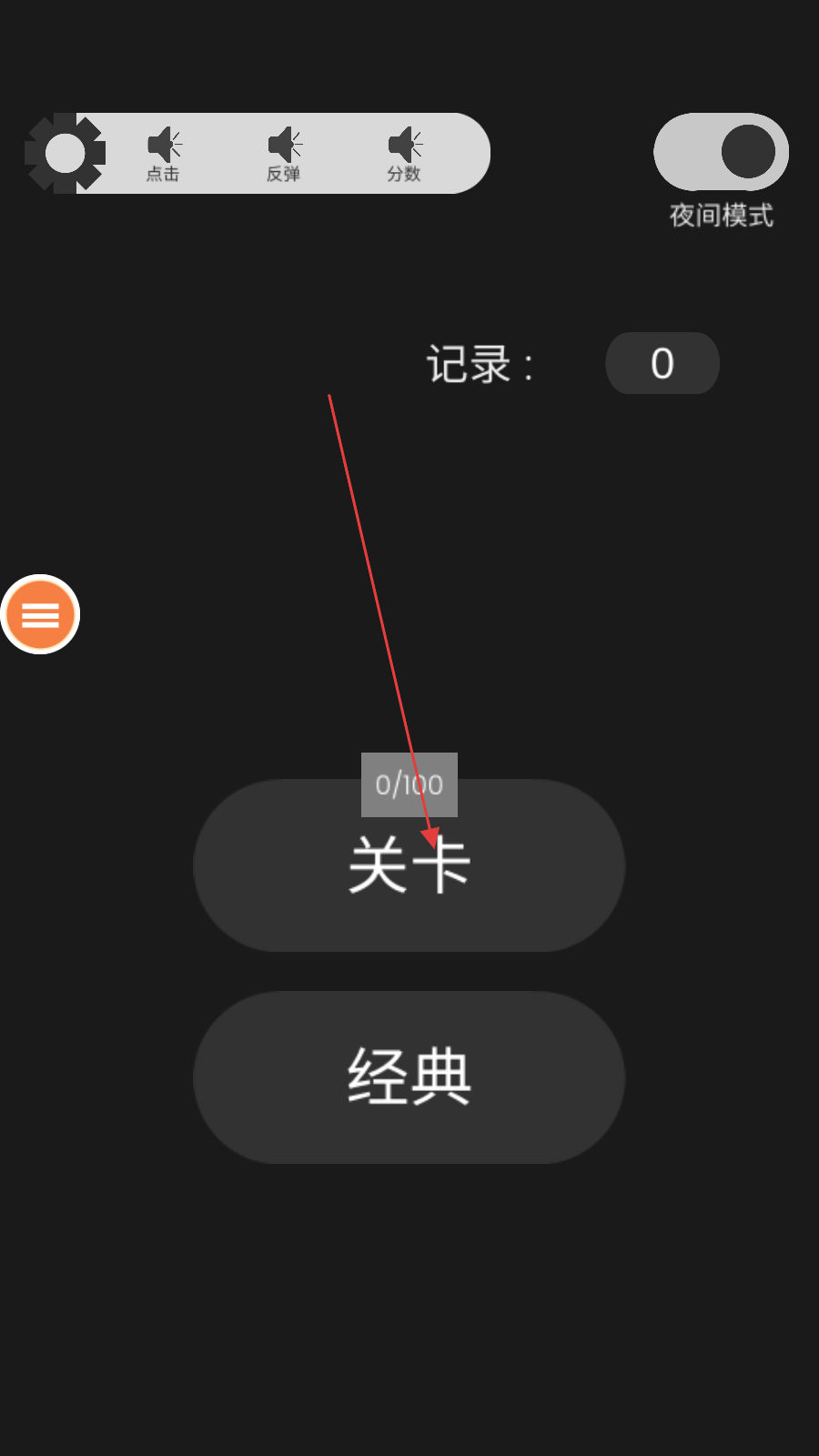Switch off 夜间模式 night mode
819x1456 pixels.
point(721,152)
